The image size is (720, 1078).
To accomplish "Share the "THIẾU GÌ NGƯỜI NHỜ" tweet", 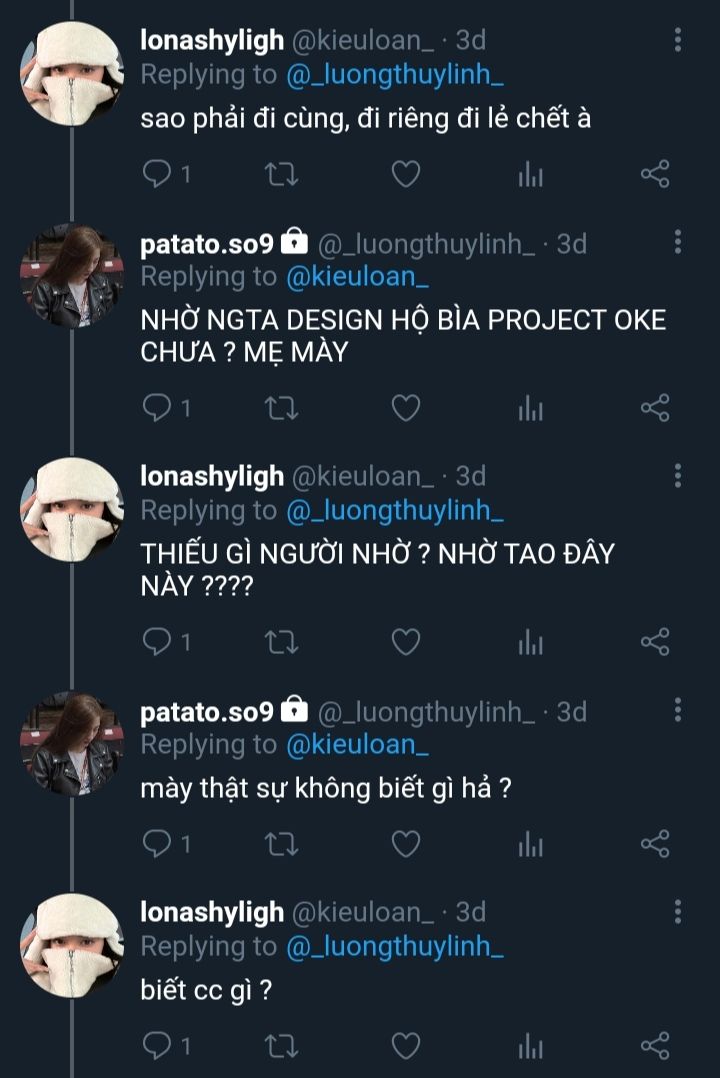I will click(655, 642).
